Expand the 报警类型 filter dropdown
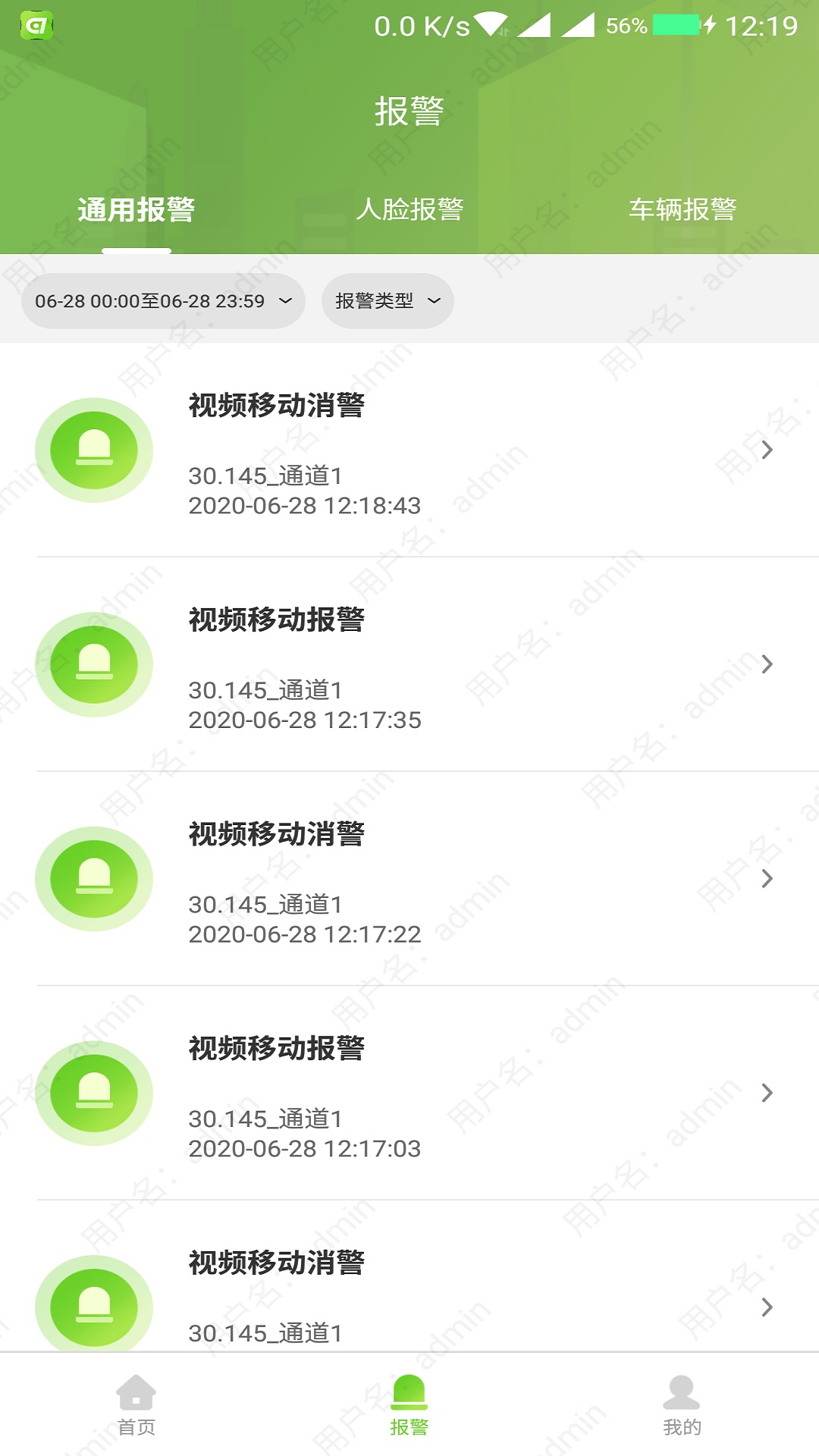 point(388,301)
